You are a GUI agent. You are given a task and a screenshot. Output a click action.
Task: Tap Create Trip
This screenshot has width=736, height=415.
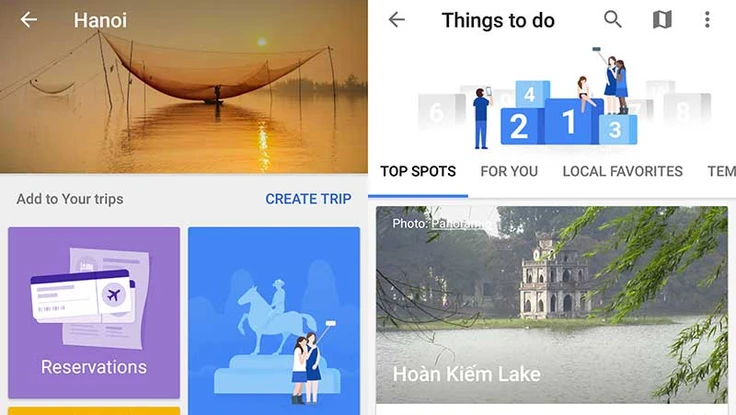(308, 199)
